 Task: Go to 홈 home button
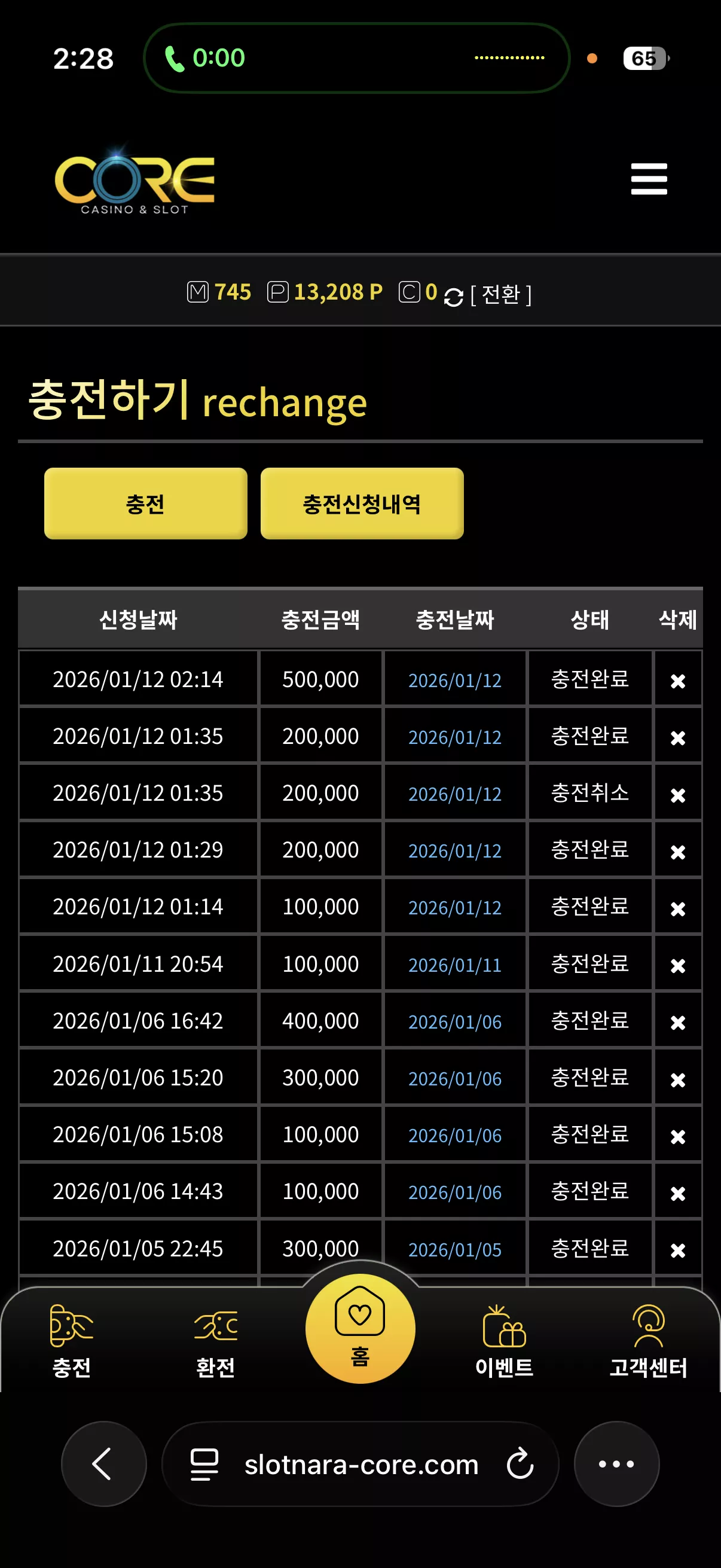pos(360,1328)
